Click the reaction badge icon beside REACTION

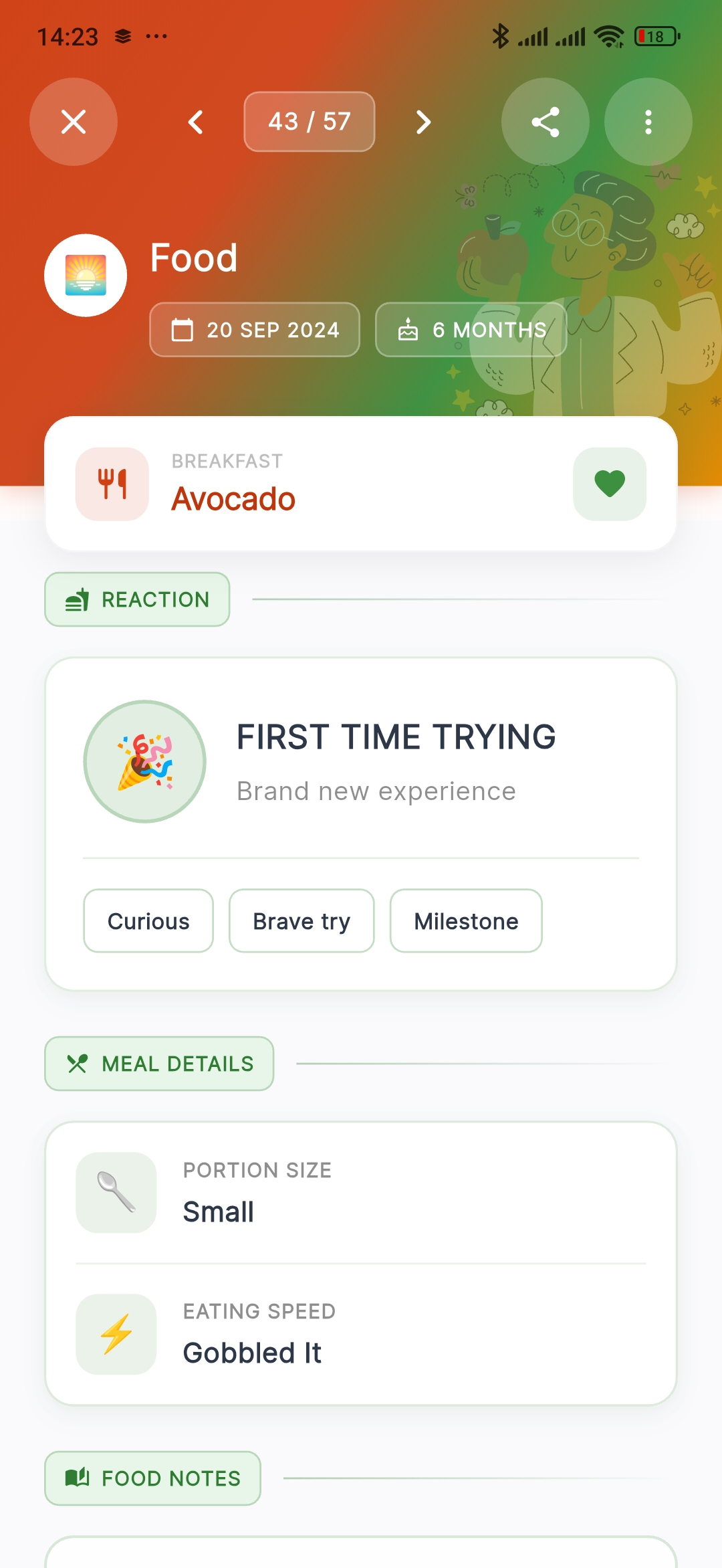[x=77, y=599]
